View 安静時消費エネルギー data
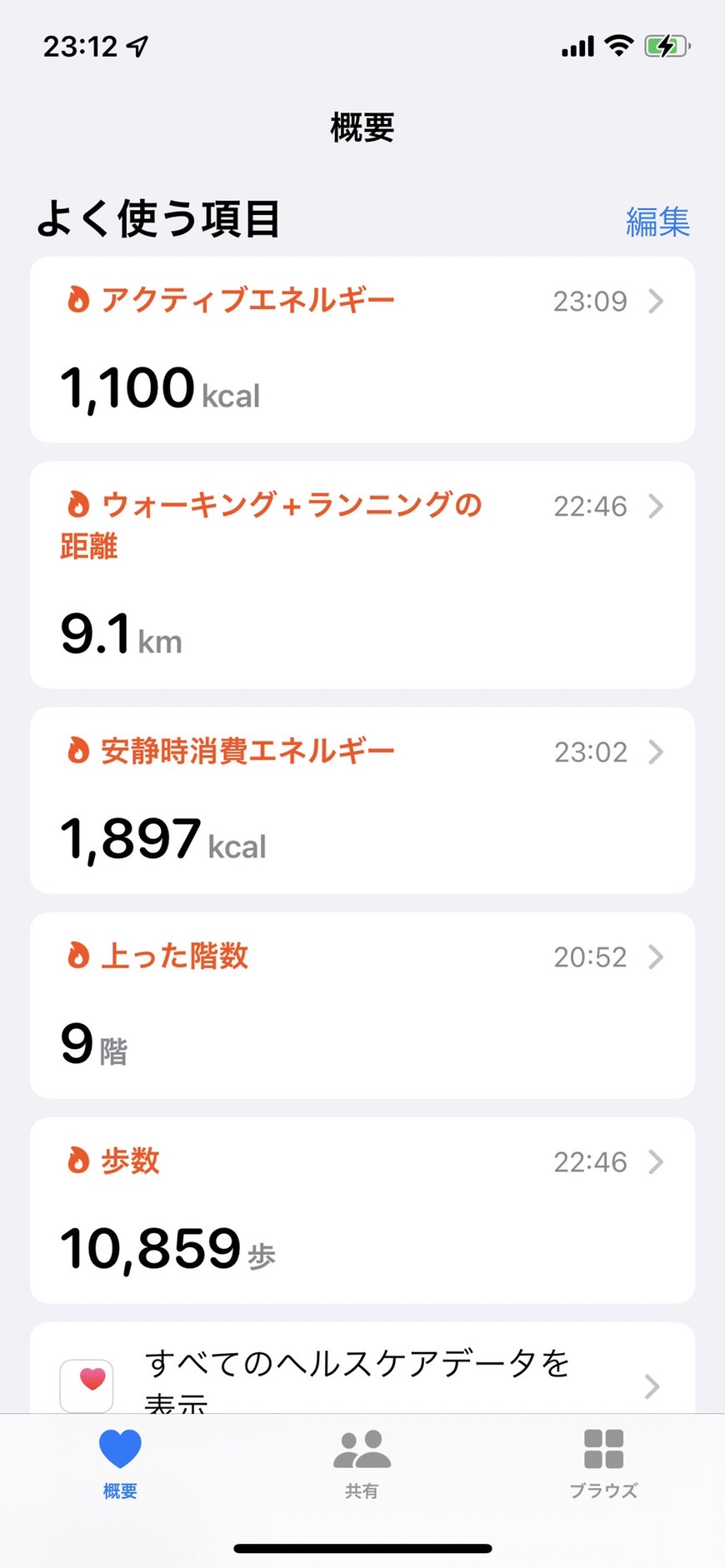Image resolution: width=725 pixels, height=1568 pixels. [x=362, y=801]
